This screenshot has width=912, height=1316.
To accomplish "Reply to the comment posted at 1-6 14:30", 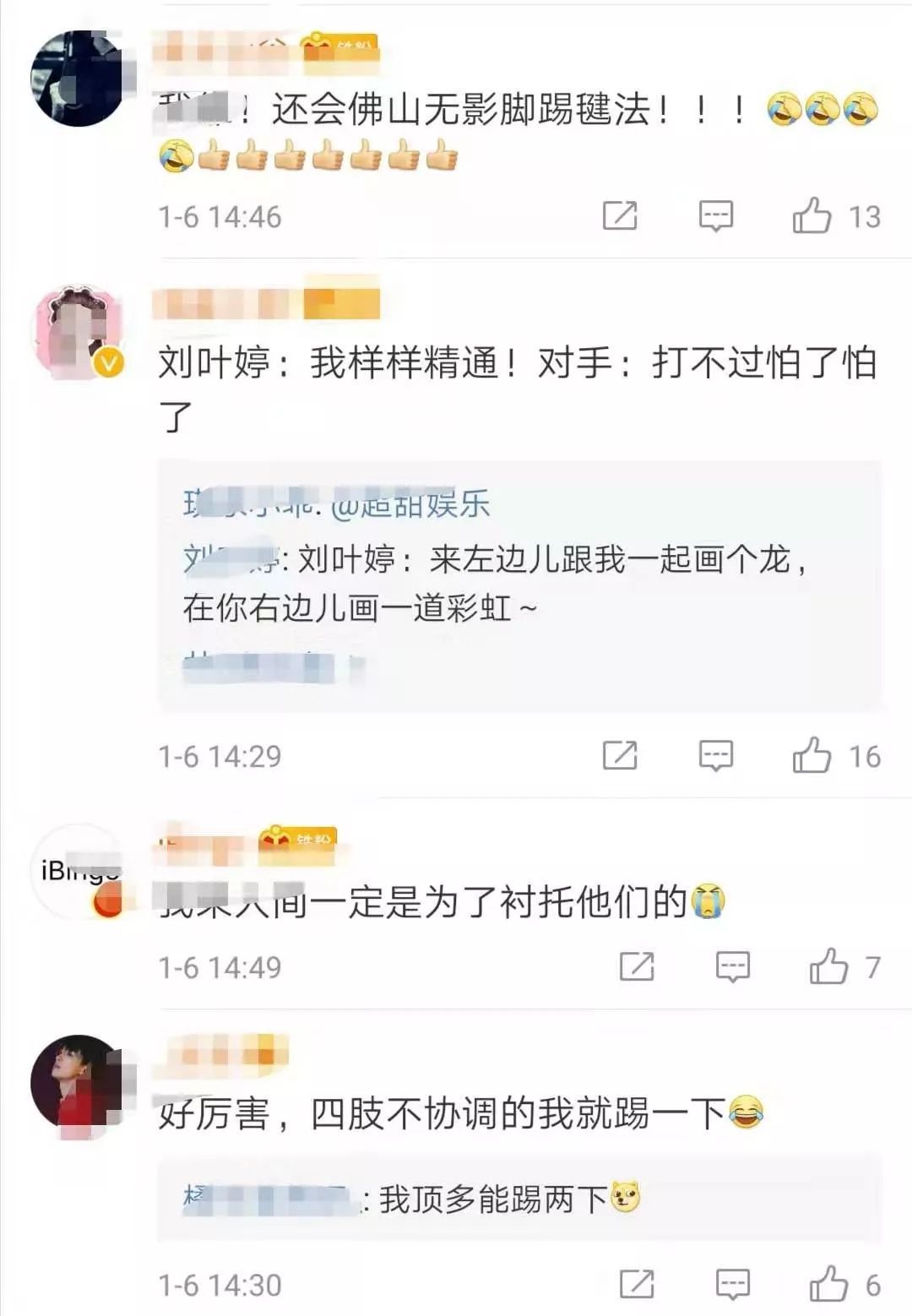I will pos(732,1285).
